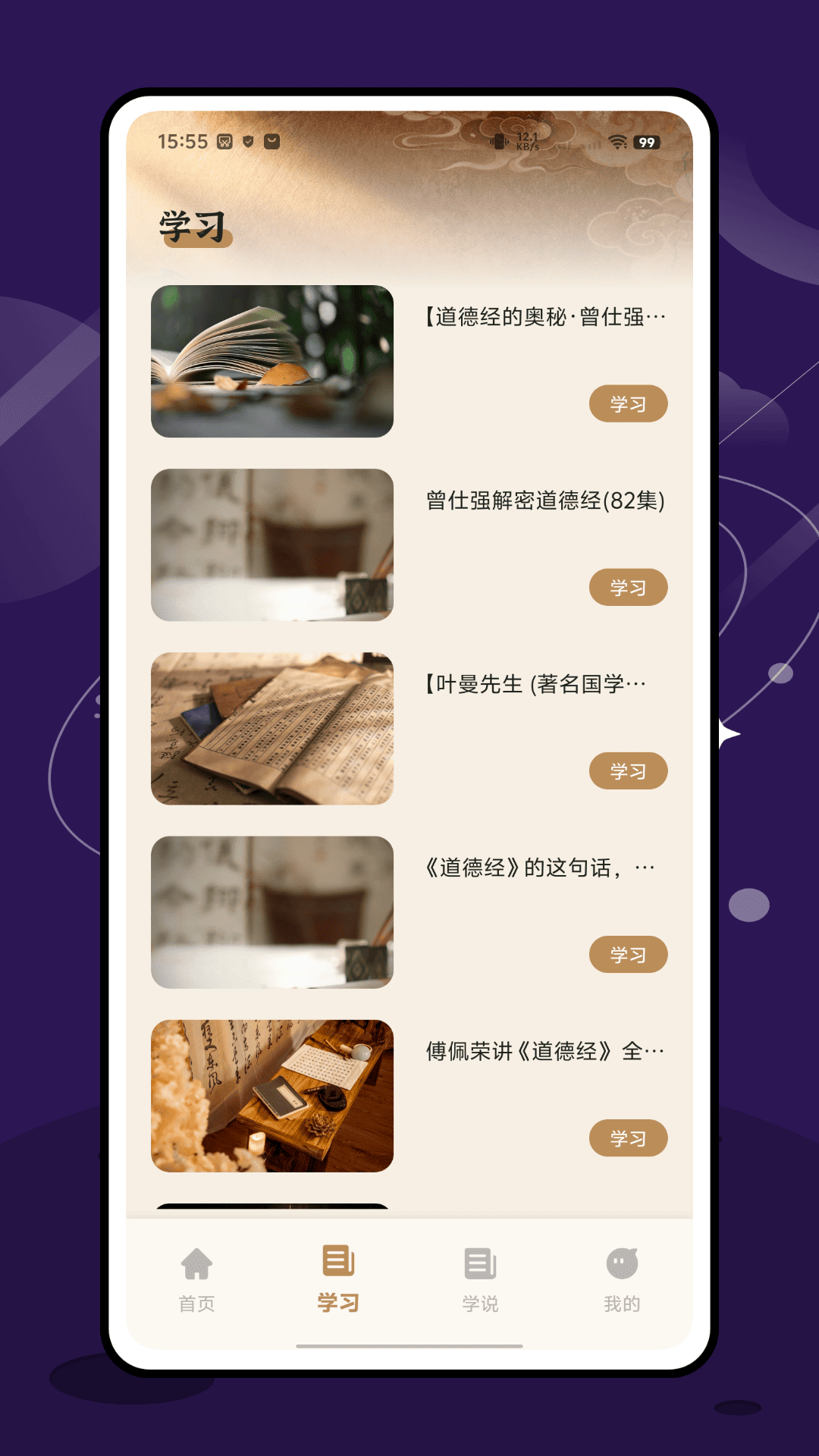
Task: Tap the 99 battery indicator in status bar
Action: pos(646,142)
